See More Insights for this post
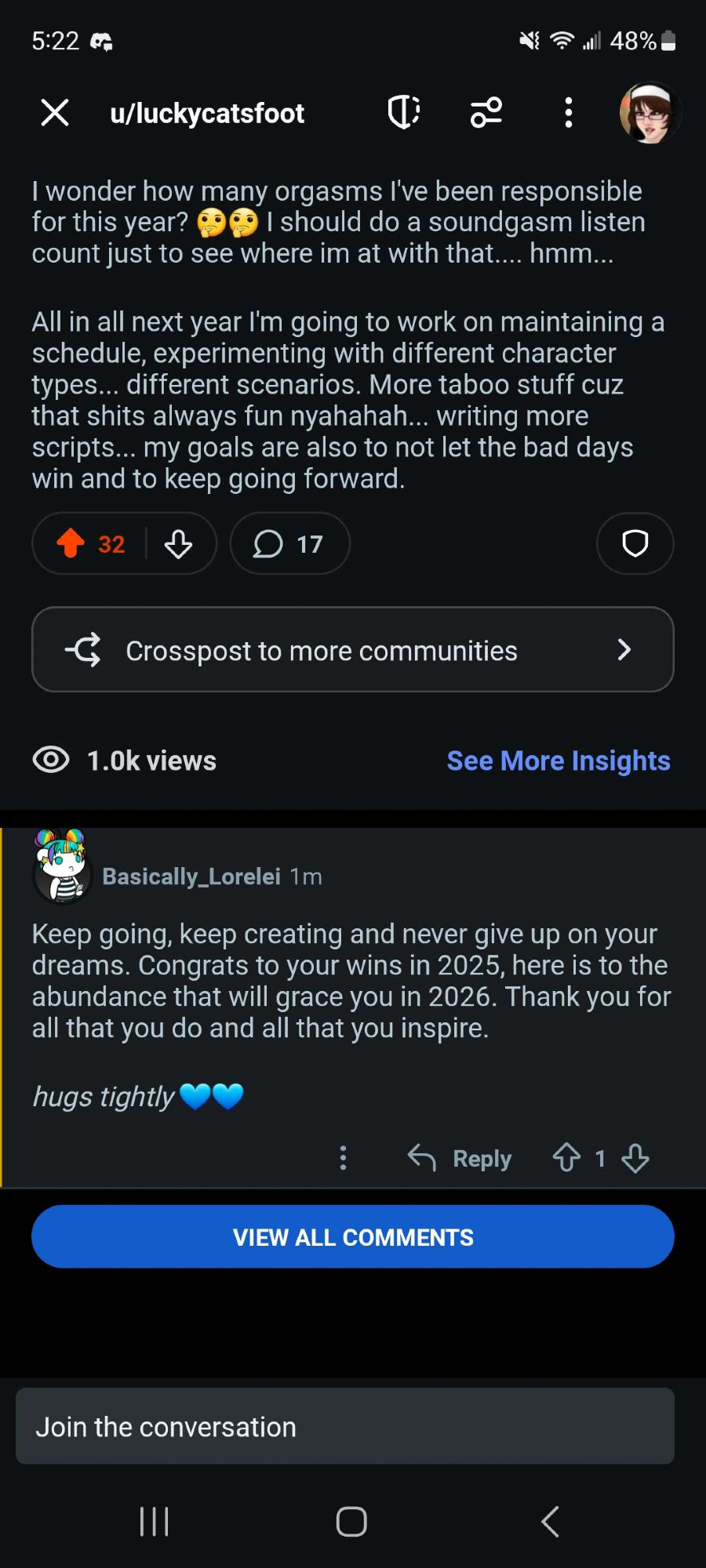Viewport: 706px width, 1568px height. [x=558, y=760]
